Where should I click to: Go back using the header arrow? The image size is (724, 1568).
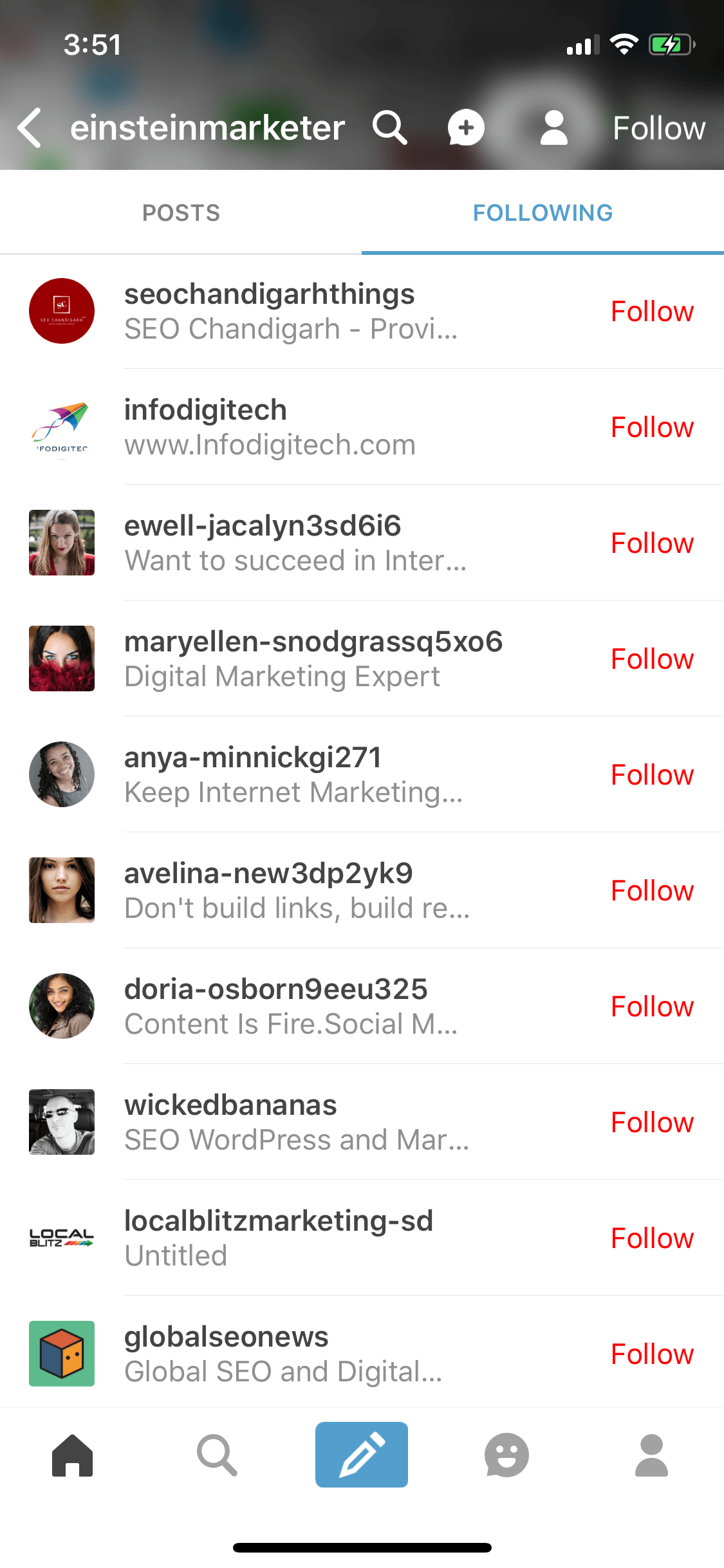pos(30,127)
